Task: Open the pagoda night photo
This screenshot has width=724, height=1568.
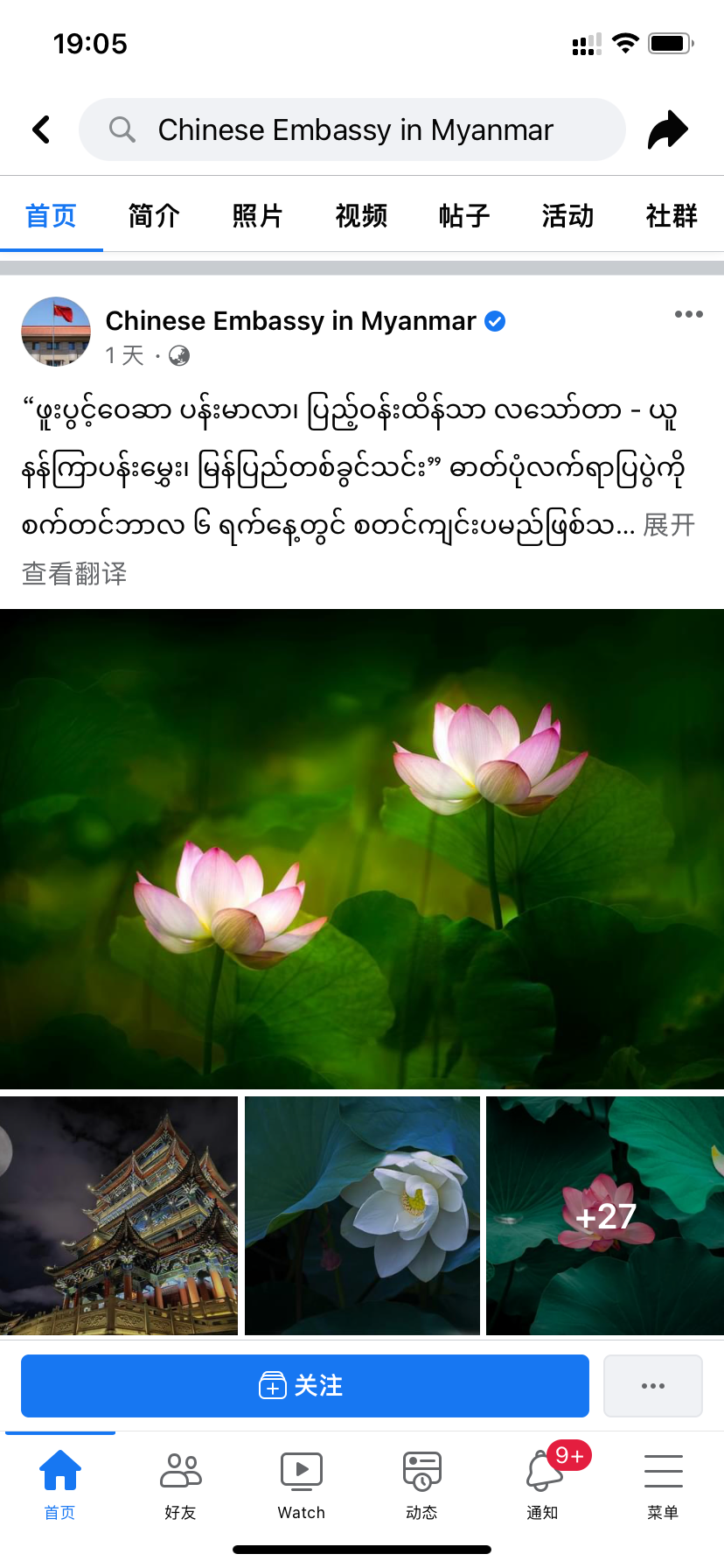Action: pos(119,1215)
